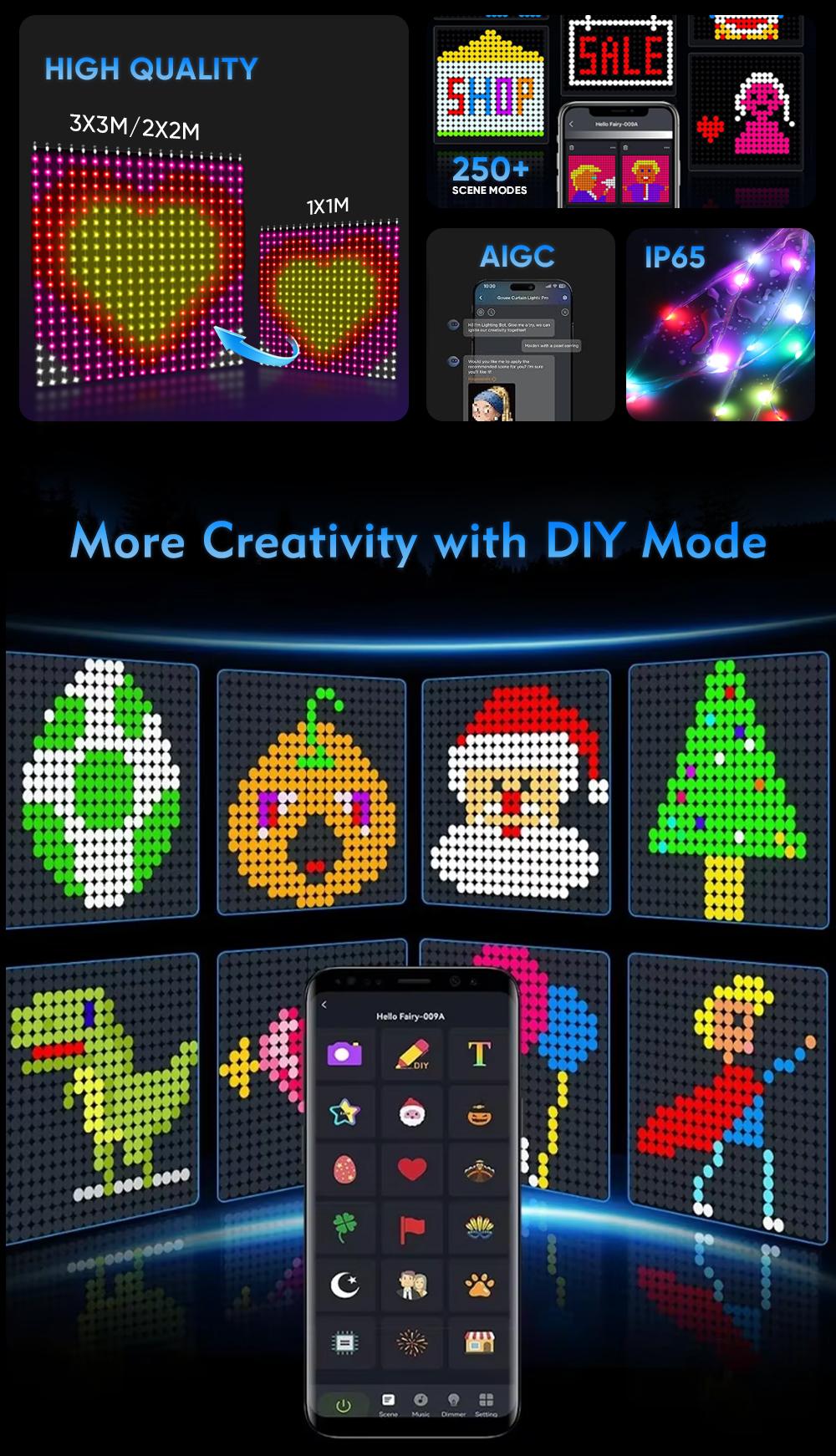
Task: Pick the Halloween pumpkin scene icon
Action: [479, 1113]
